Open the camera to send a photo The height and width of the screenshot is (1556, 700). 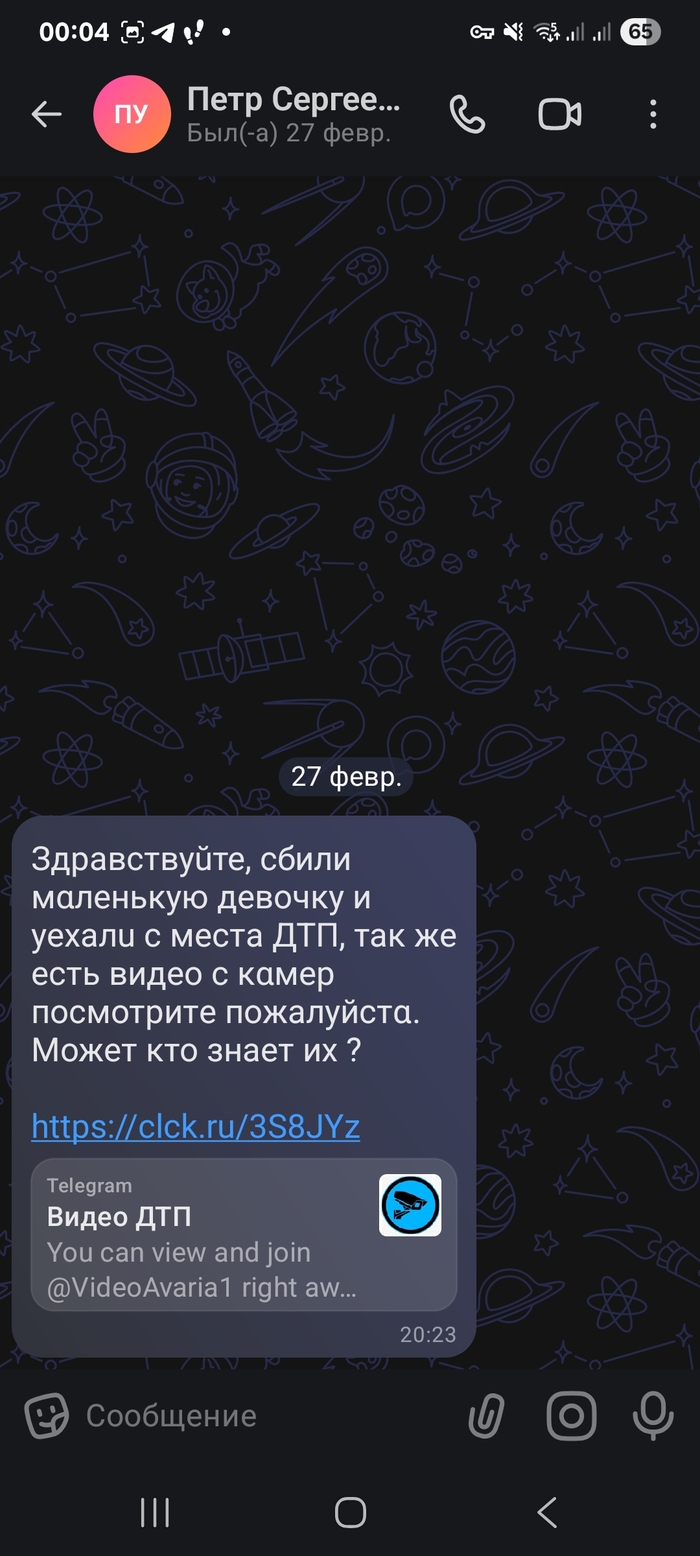[571, 1415]
